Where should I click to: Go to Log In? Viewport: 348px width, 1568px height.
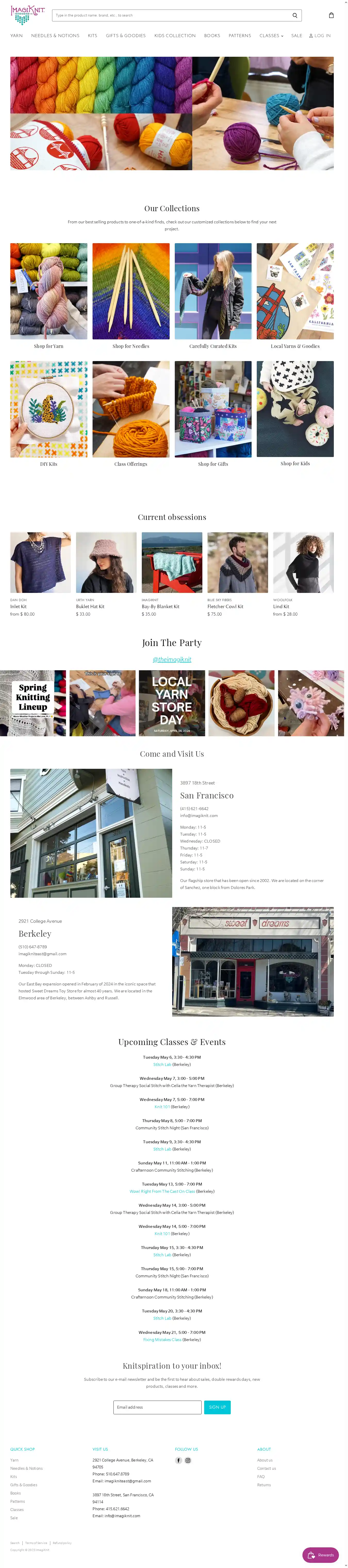[x=319, y=36]
